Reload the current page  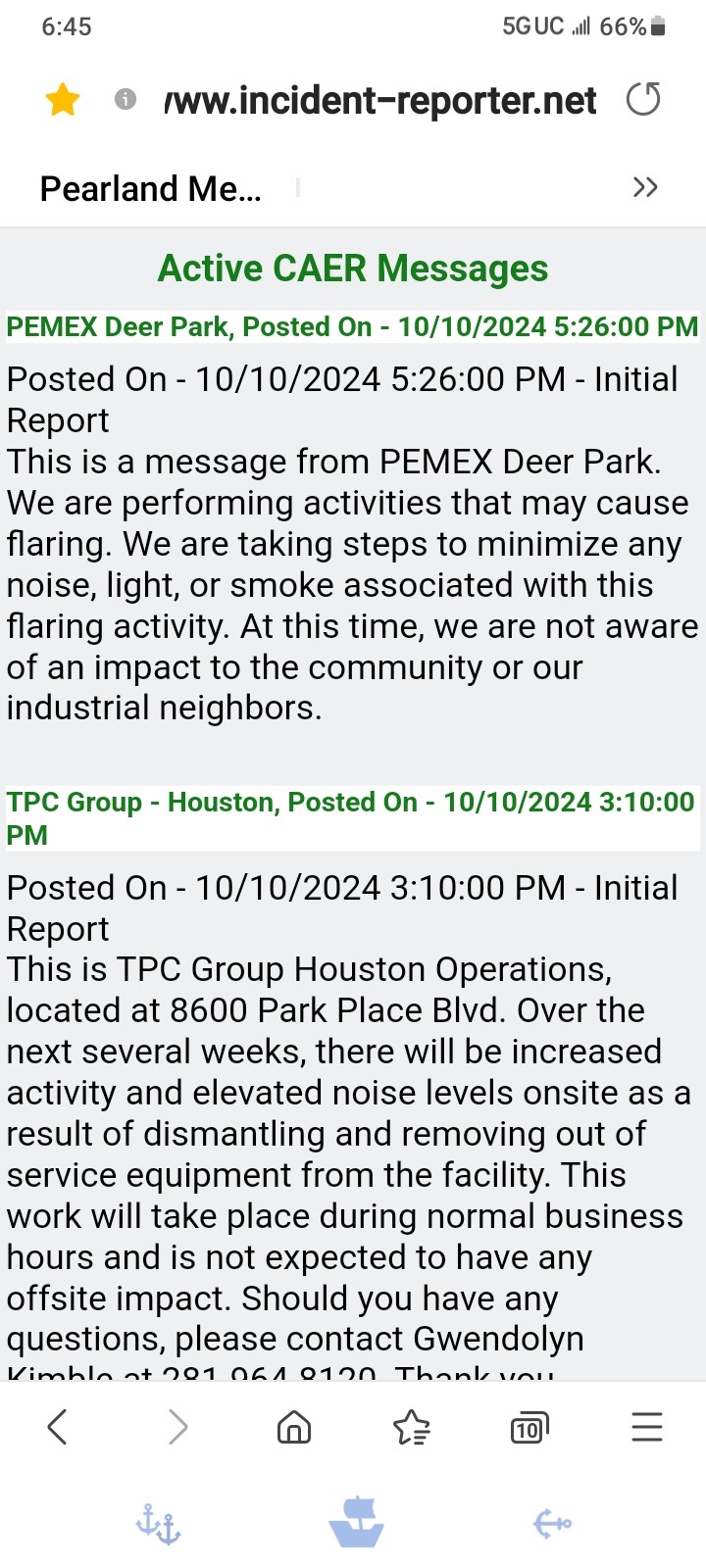[643, 99]
